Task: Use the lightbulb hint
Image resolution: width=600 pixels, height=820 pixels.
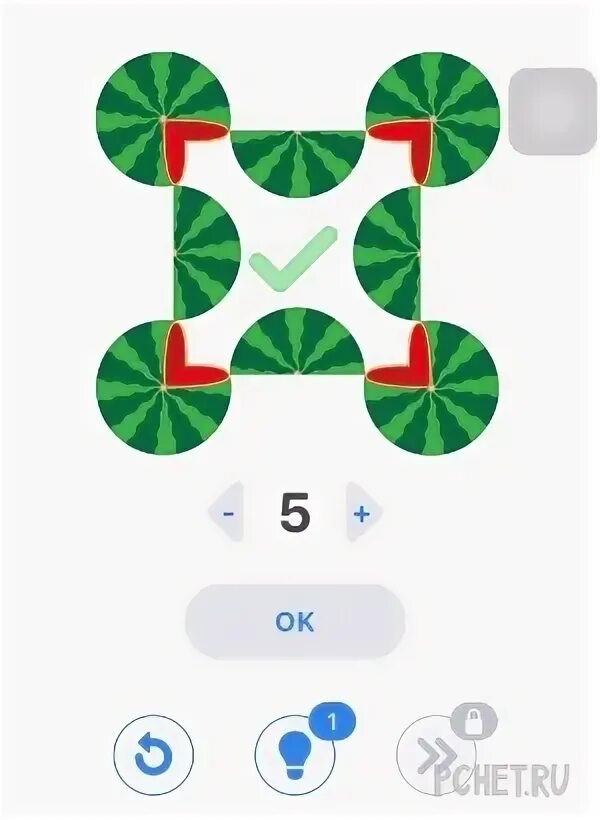Action: [295, 755]
